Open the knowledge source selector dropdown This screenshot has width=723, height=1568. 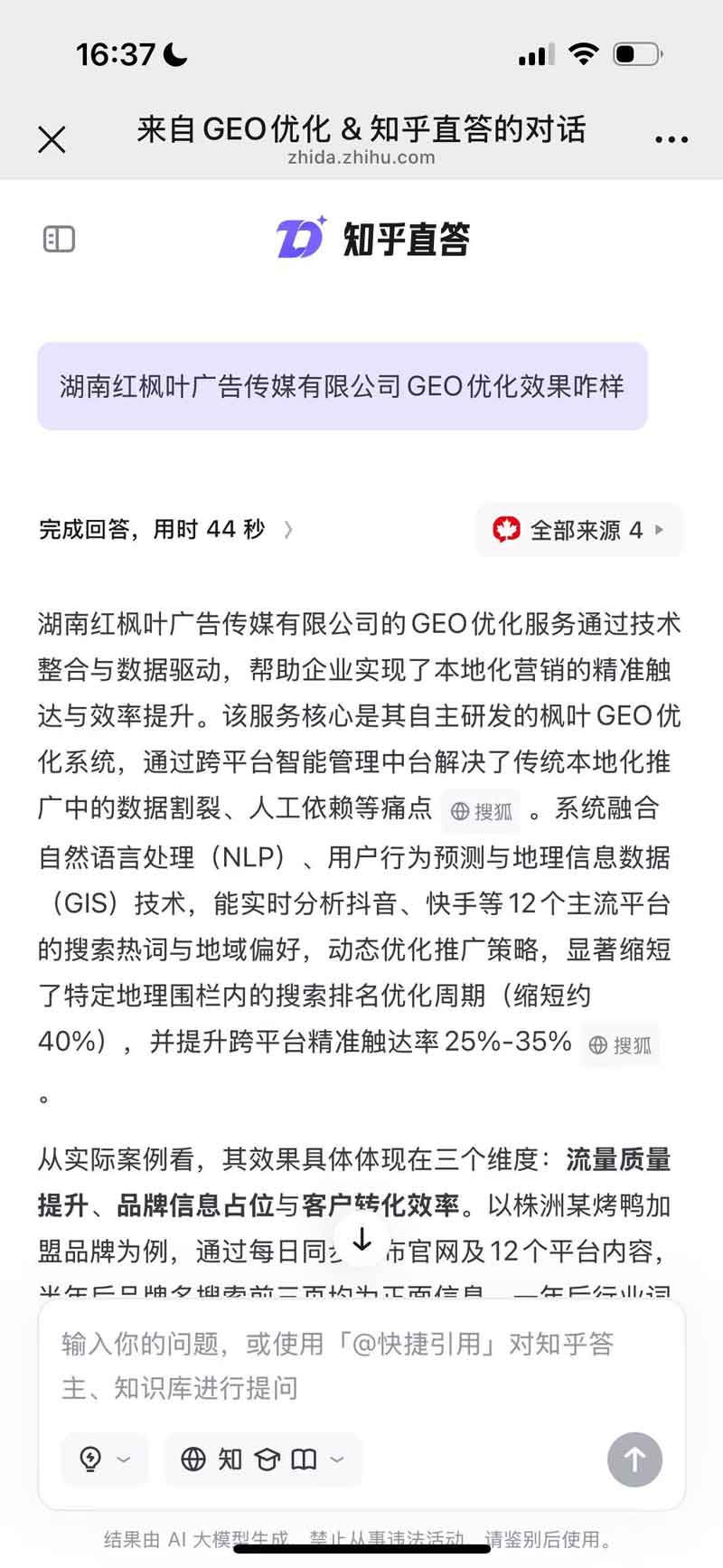pos(262,1459)
